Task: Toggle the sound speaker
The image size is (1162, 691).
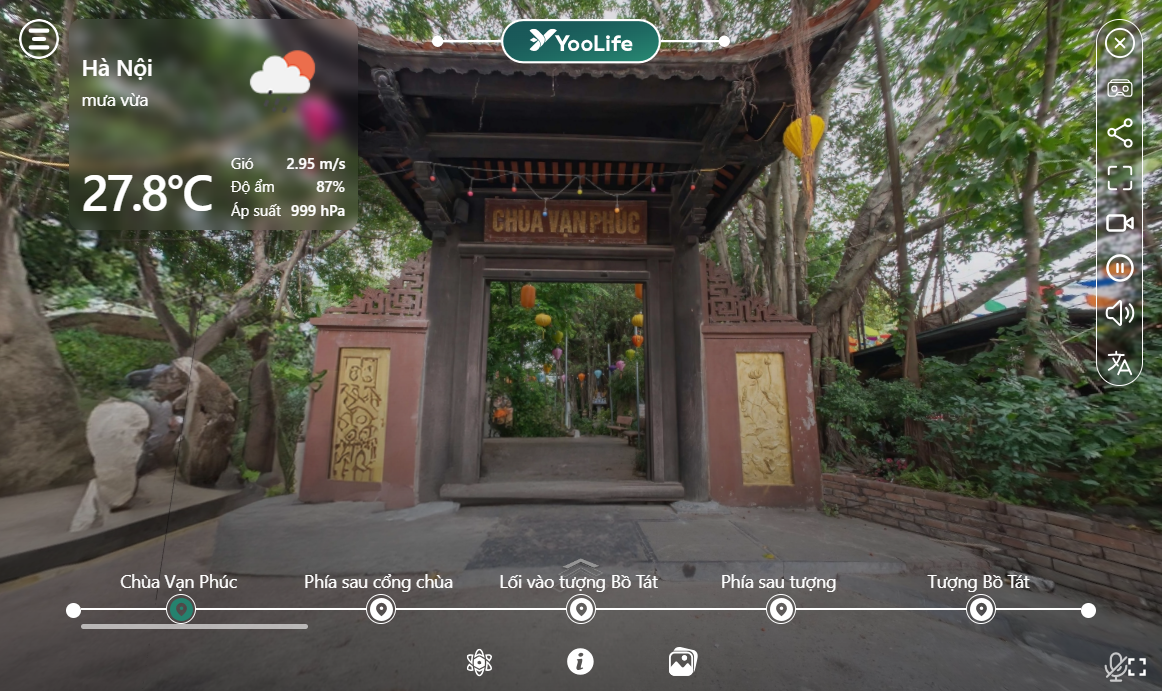Action: [1120, 314]
